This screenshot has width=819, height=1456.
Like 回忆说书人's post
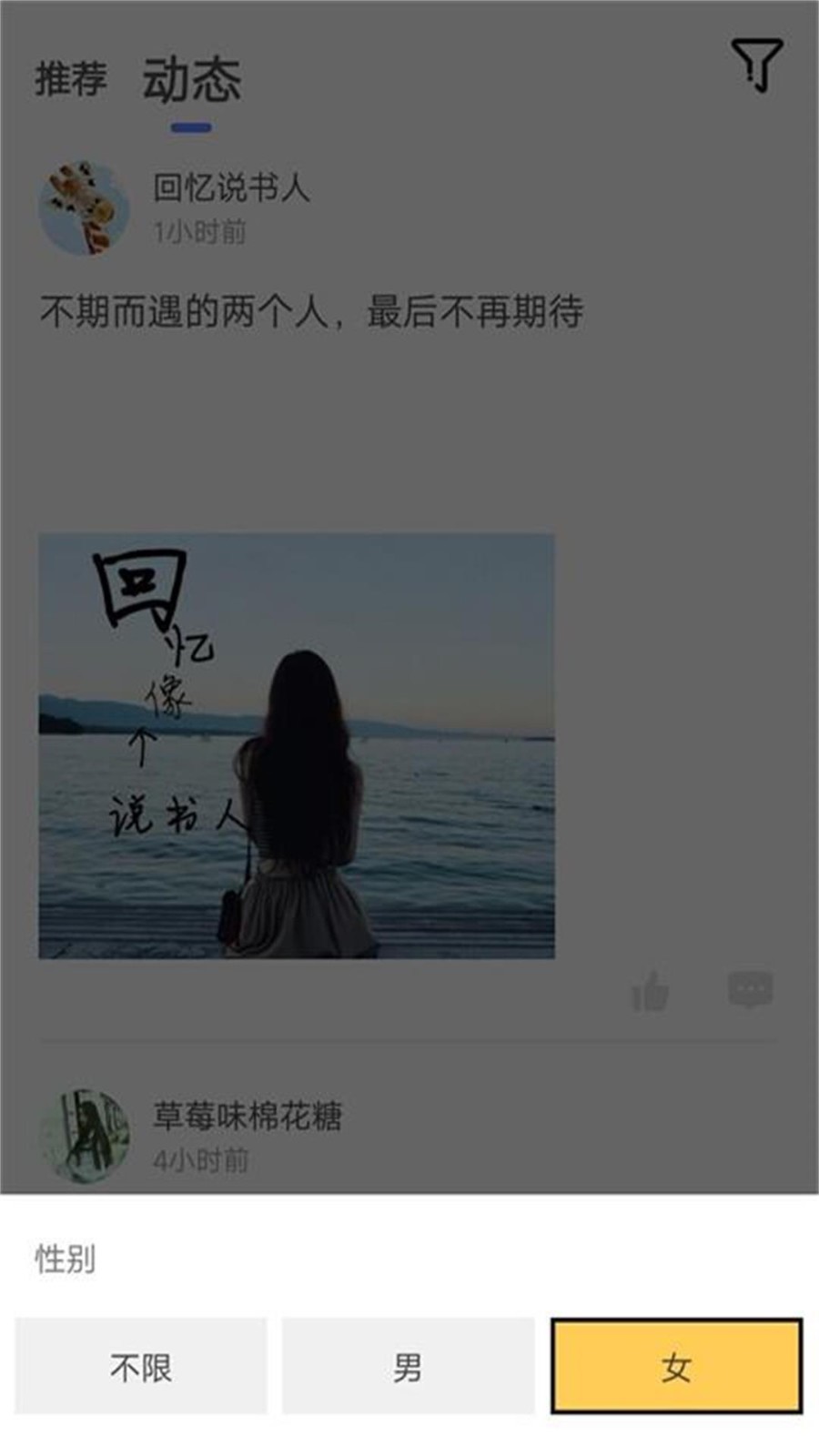651,991
